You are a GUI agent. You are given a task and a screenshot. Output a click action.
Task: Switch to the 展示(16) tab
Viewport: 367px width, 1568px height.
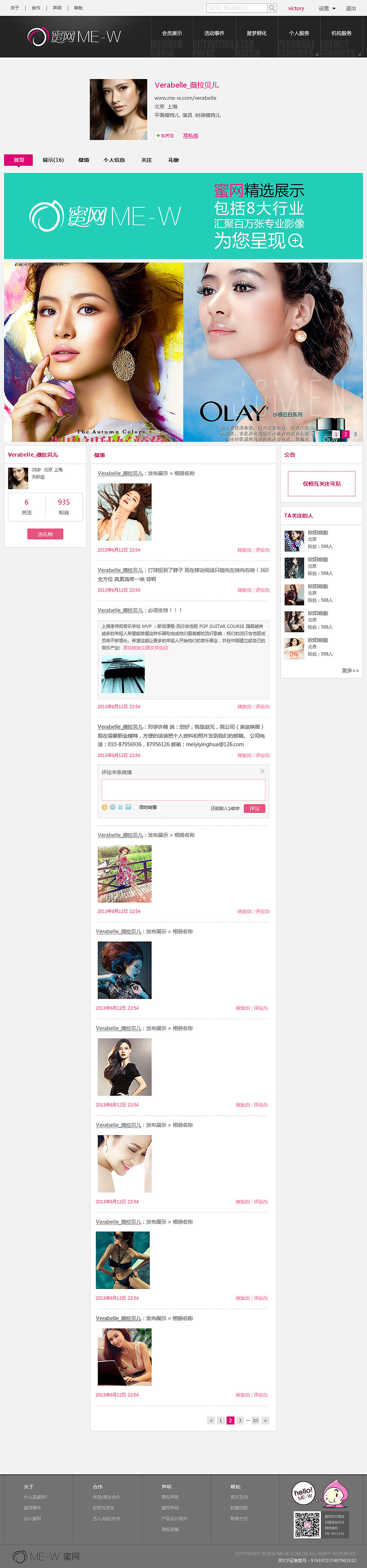(x=53, y=160)
